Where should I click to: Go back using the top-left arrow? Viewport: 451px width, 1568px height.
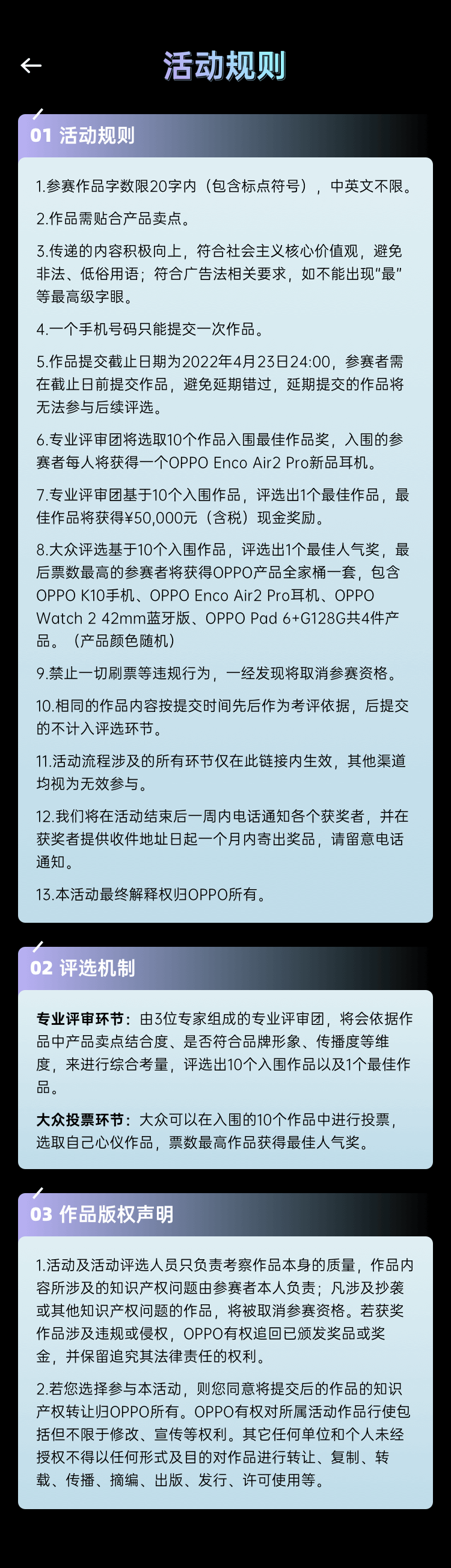click(x=31, y=65)
